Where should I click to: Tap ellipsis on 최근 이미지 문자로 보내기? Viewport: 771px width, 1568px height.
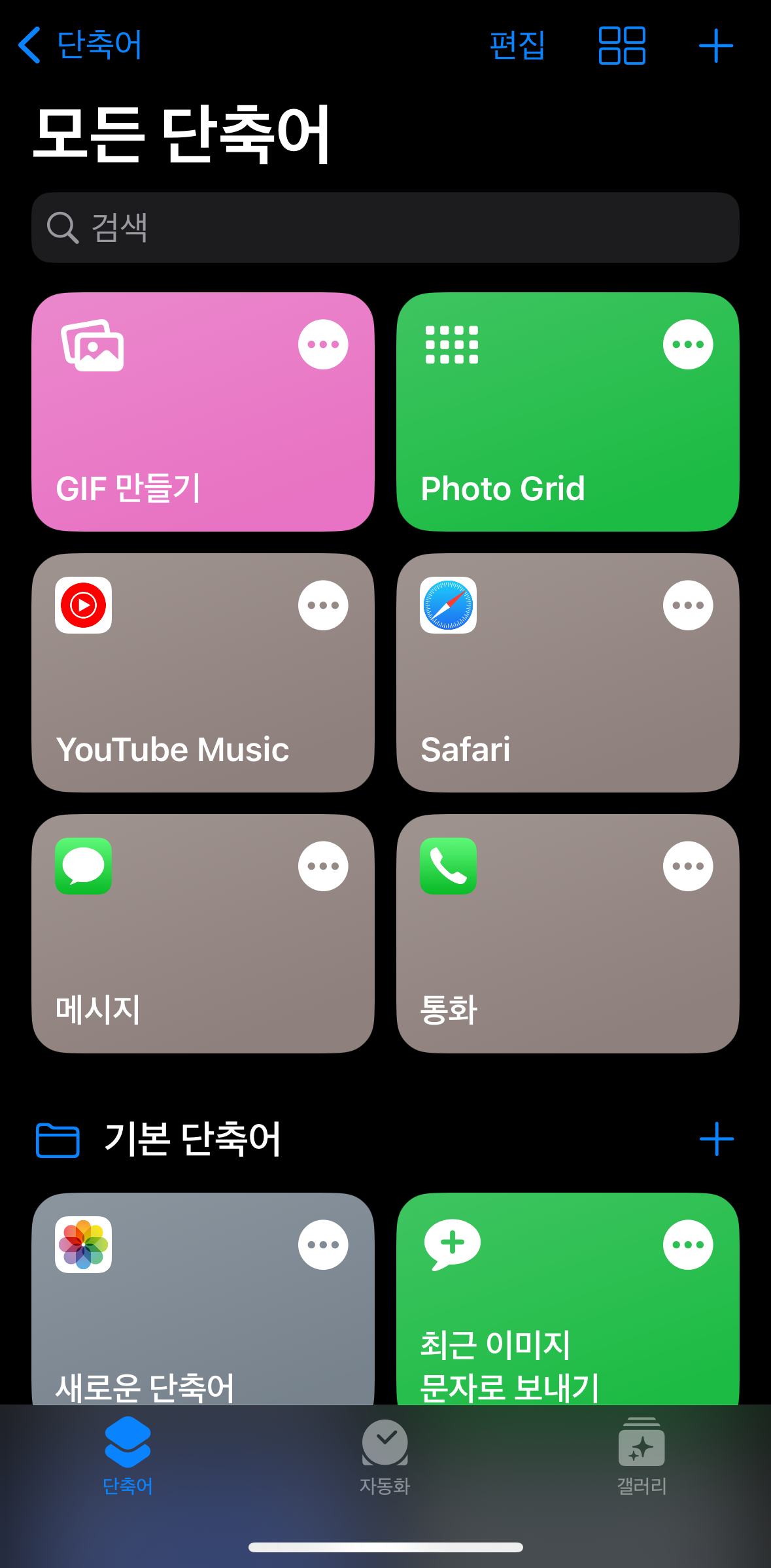point(687,1243)
